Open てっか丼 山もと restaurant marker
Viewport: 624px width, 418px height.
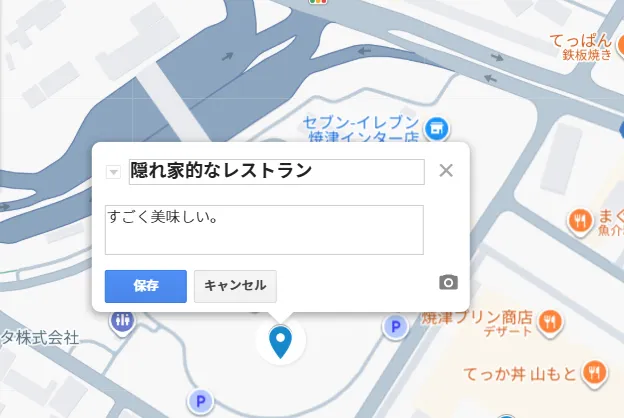click(x=594, y=374)
